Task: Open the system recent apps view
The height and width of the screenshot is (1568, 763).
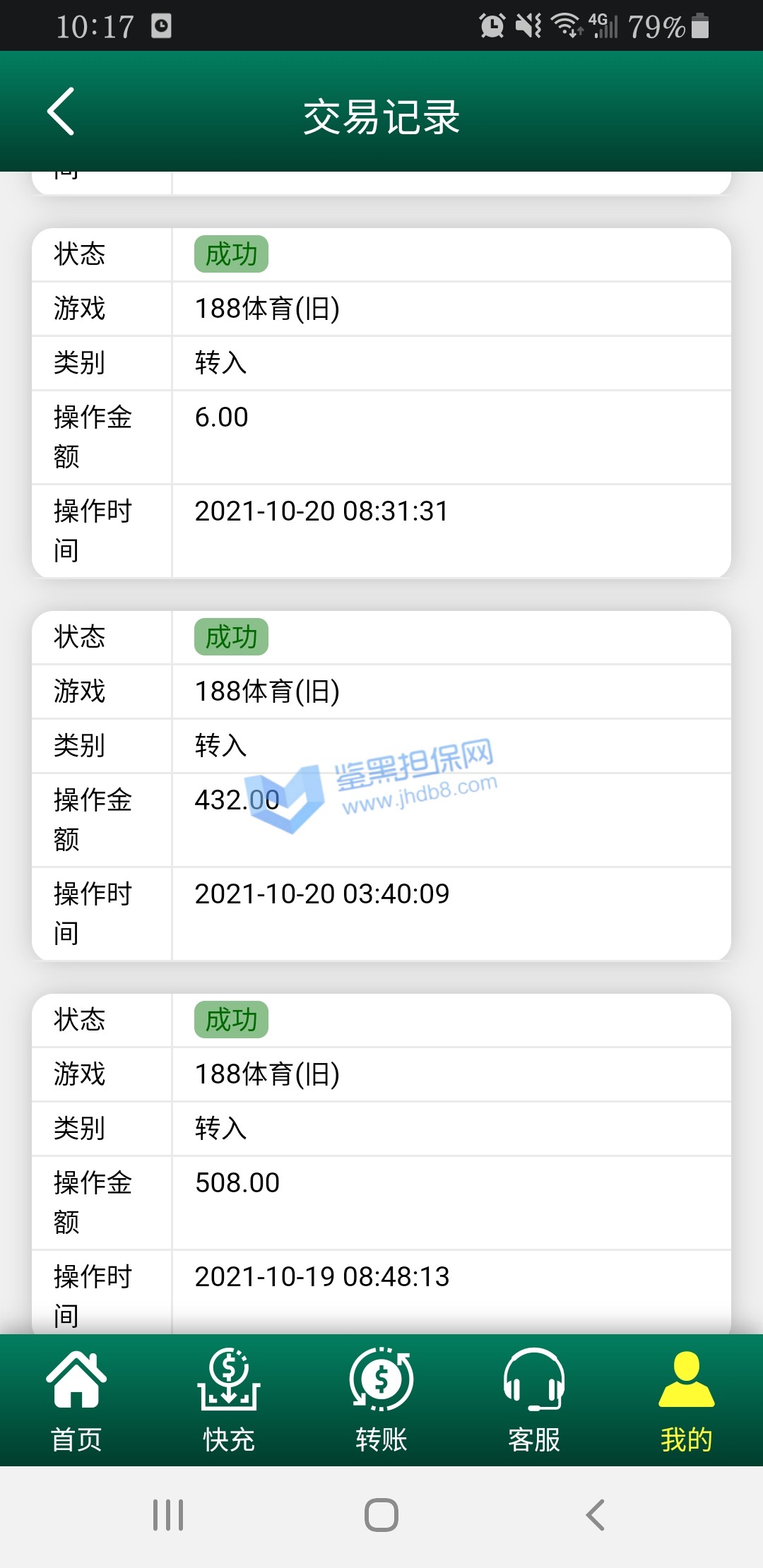Action: (x=168, y=1515)
